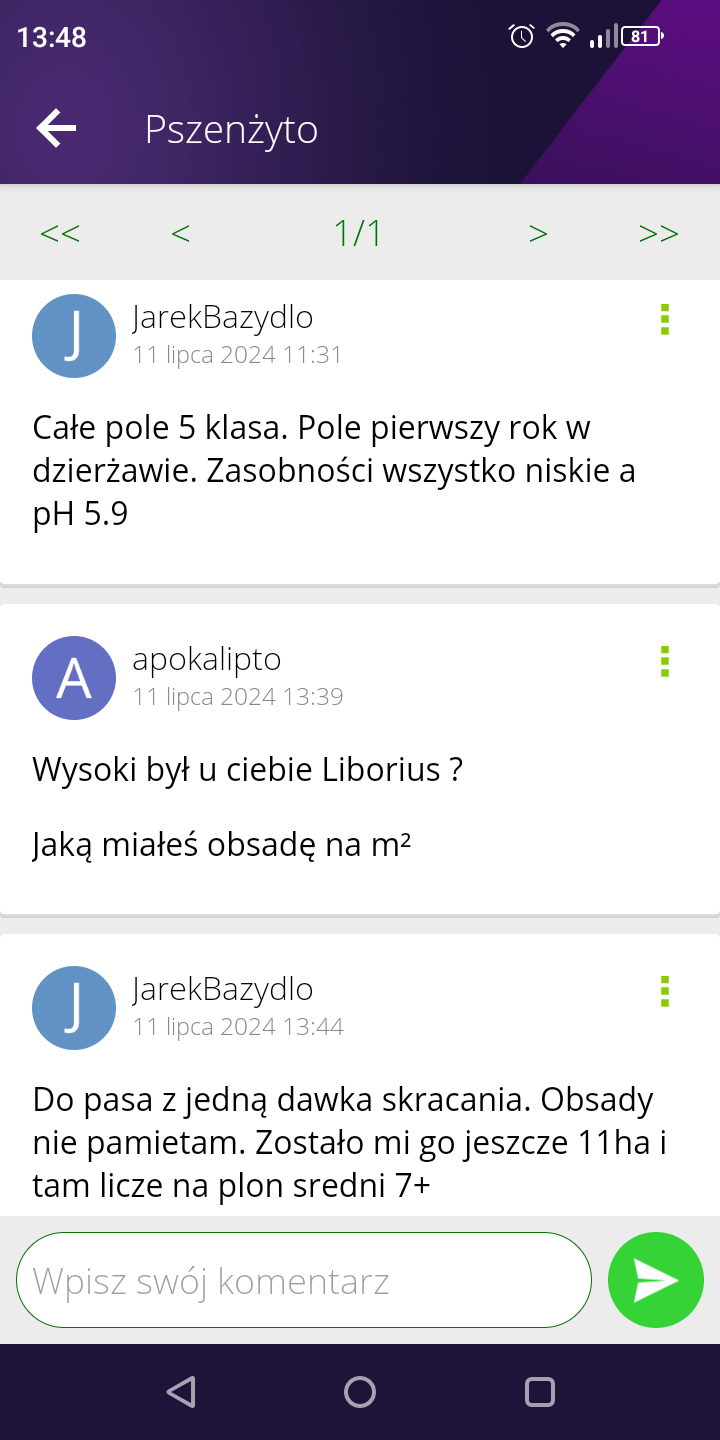Focus the 'Wpisz swój komentarz' field
This screenshot has width=720, height=1440.
[304, 1280]
